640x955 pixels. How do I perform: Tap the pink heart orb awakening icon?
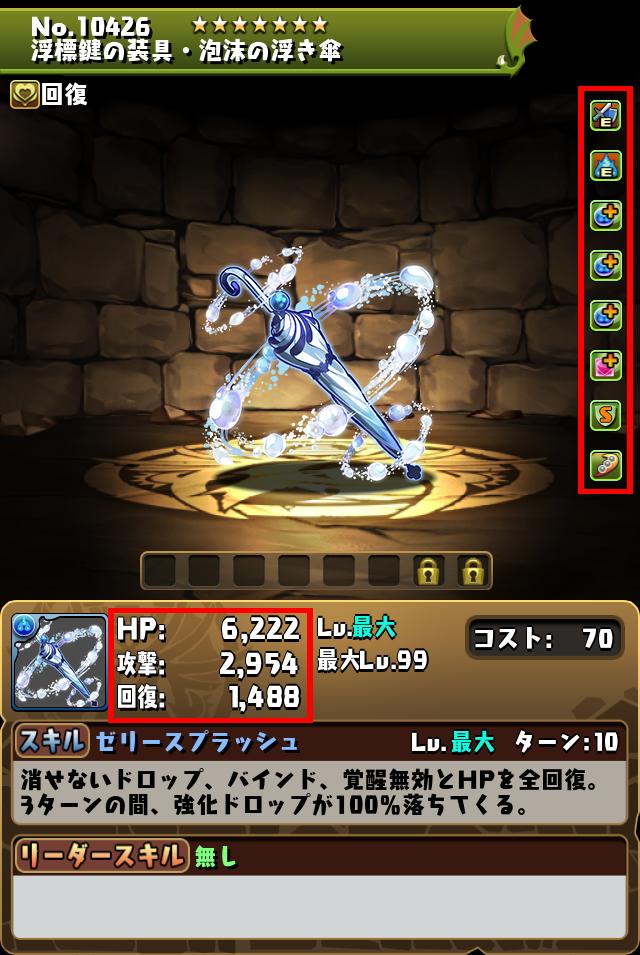click(606, 364)
